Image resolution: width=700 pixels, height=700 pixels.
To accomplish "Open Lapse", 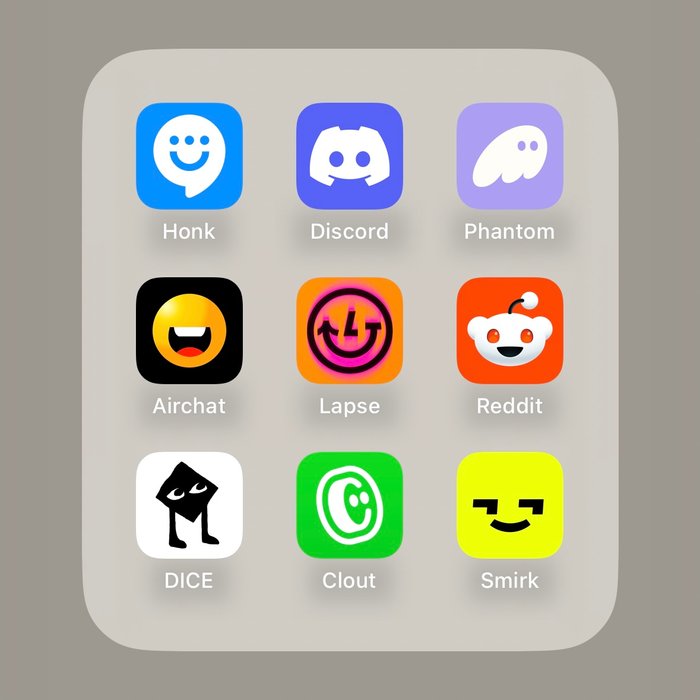I will pyautogui.click(x=349, y=330).
